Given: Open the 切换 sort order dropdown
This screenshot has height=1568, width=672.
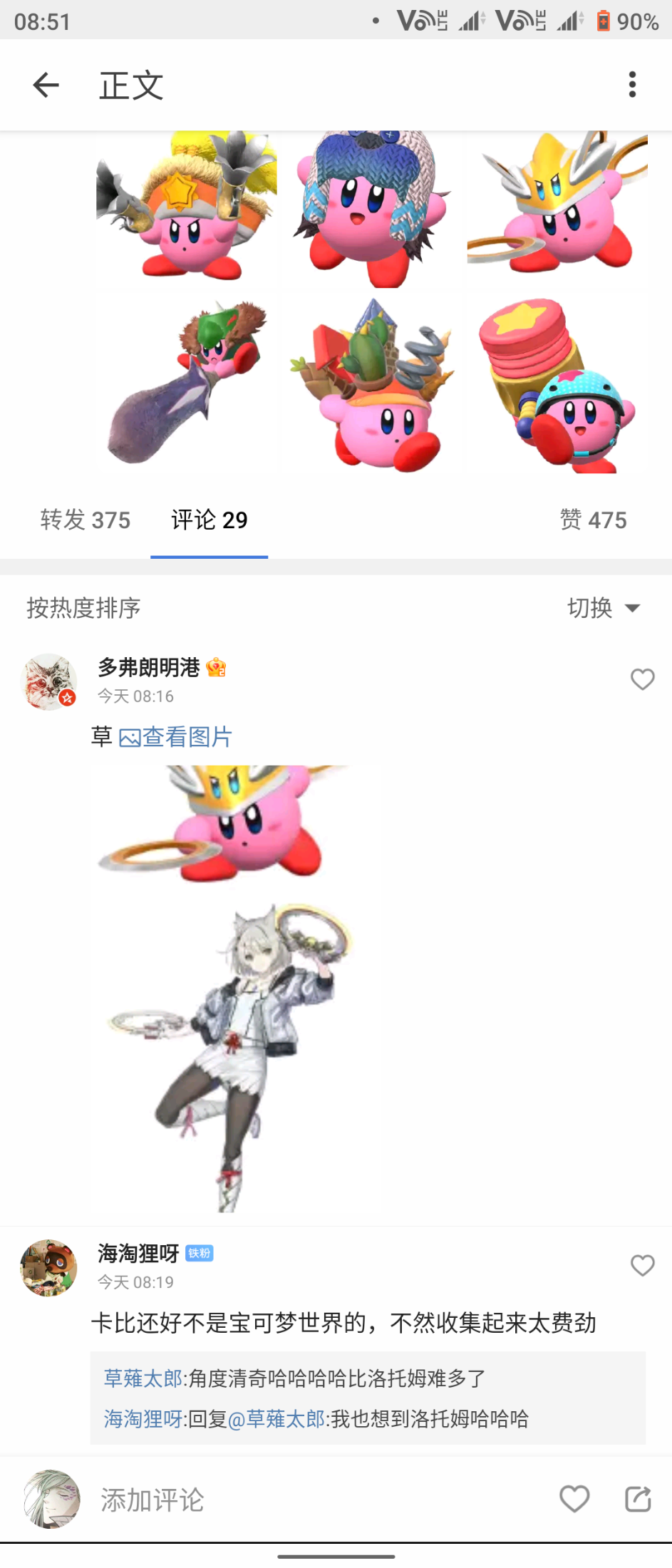Looking at the screenshot, I should (604, 608).
